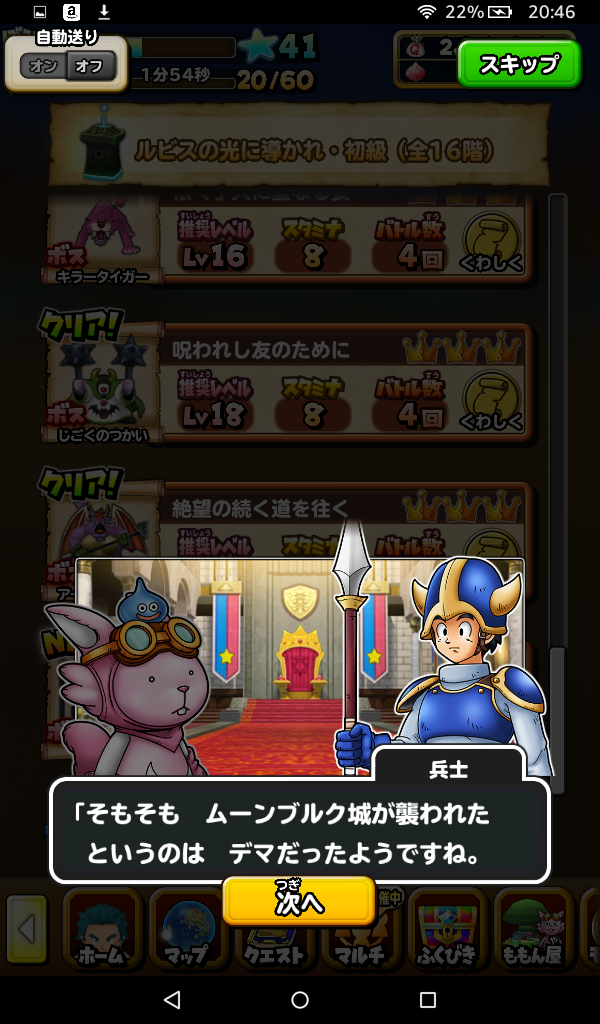Screen dimensions: 600x1024
Task: Turn 自動送り to オフ
Action: click(91, 66)
